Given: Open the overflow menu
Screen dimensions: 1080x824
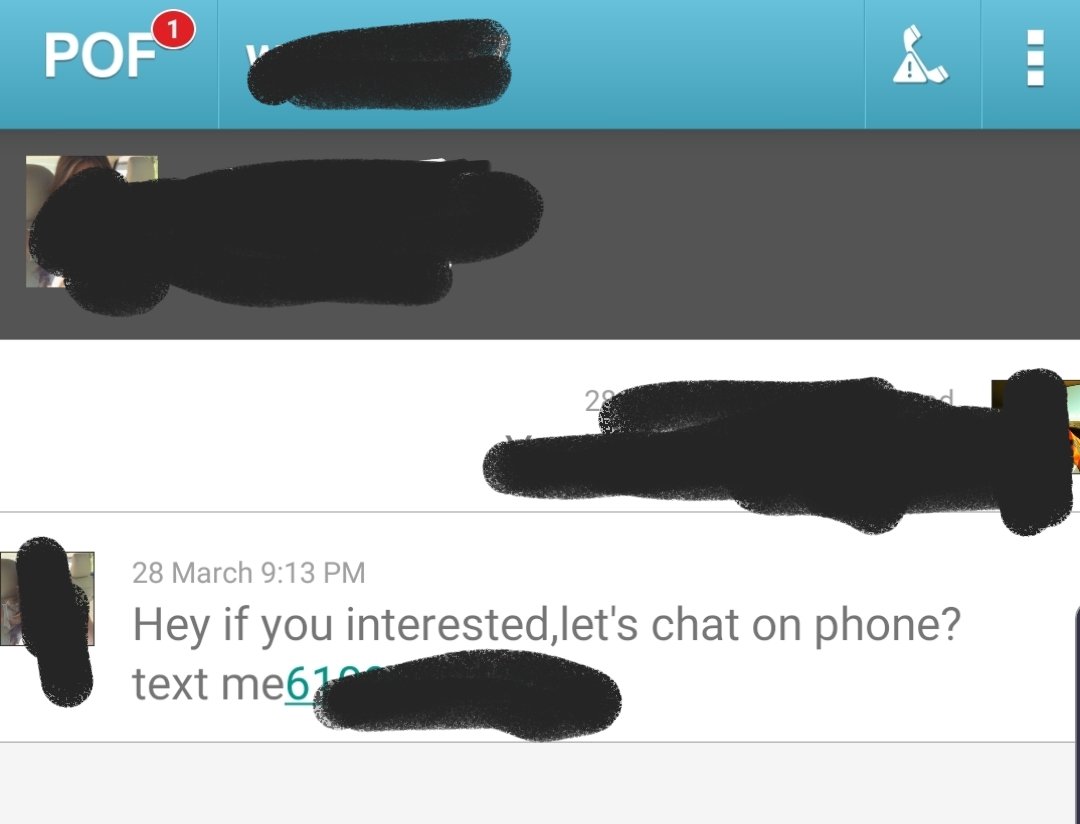Looking at the screenshot, I should [1035, 58].
